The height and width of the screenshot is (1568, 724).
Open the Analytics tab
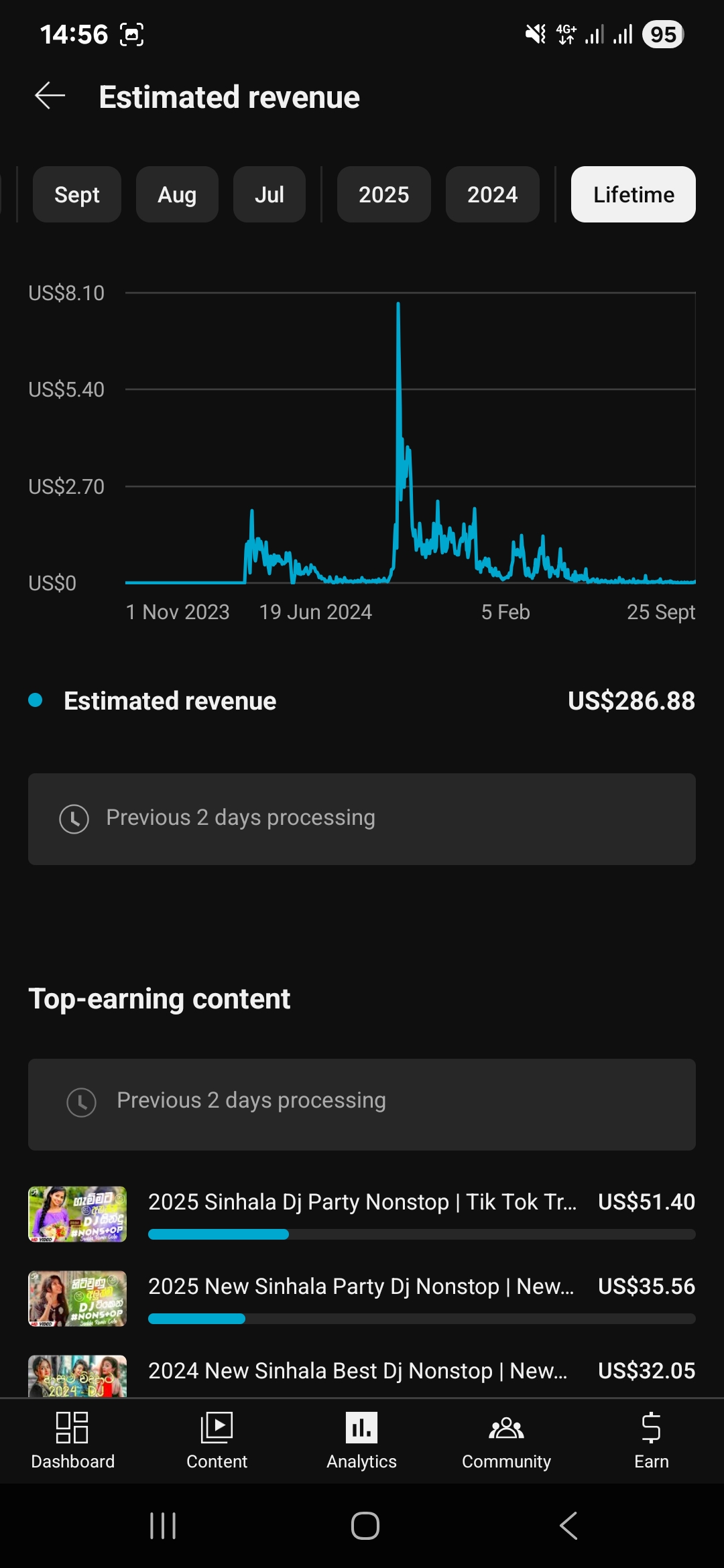361,1439
